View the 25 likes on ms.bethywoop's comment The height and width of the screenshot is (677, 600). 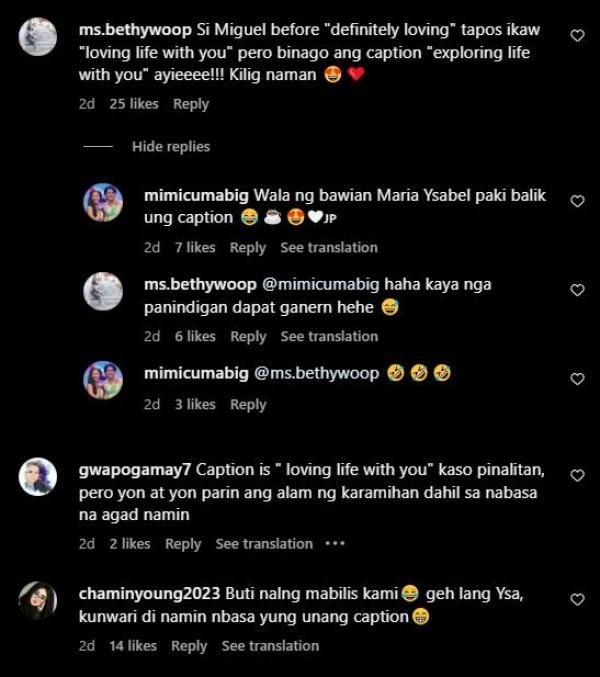pos(134,104)
